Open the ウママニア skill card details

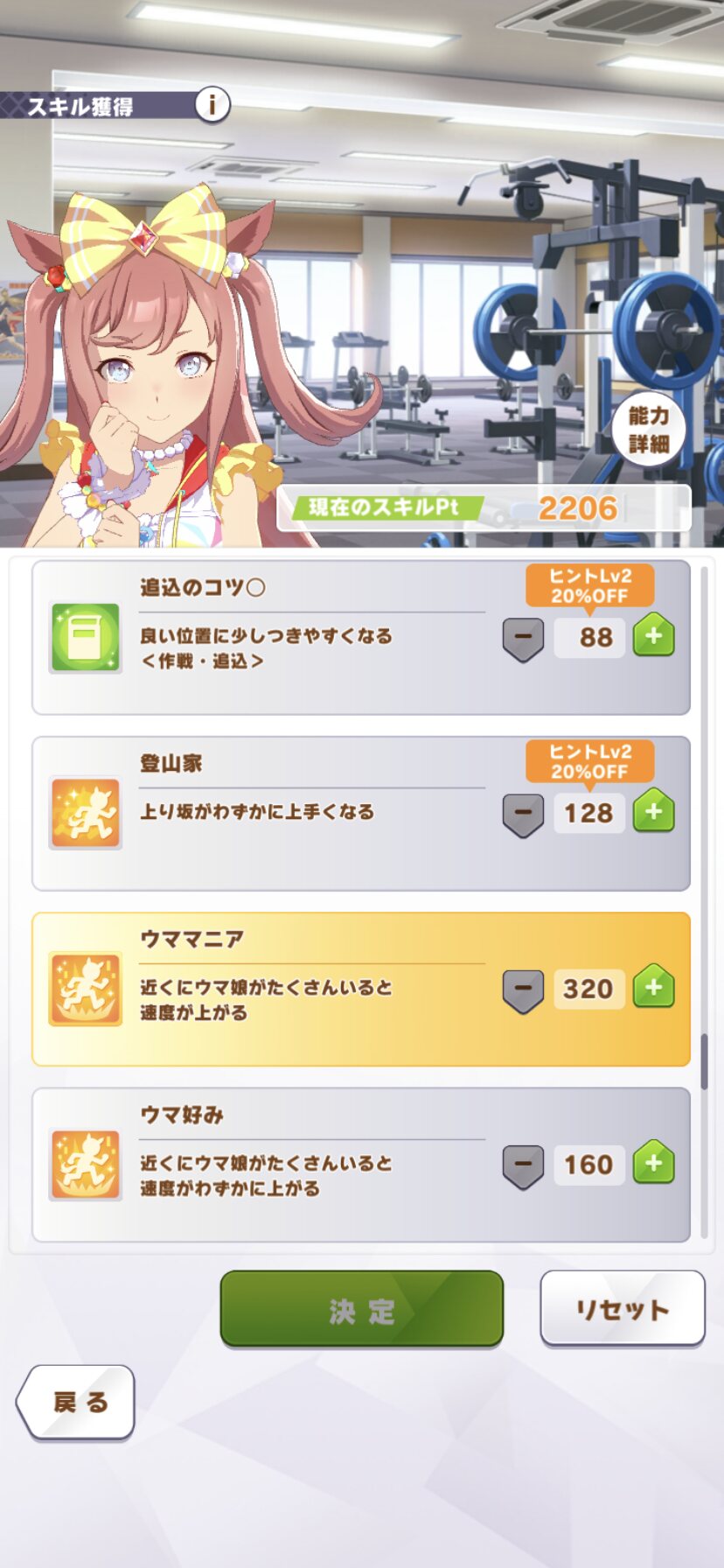[361, 989]
